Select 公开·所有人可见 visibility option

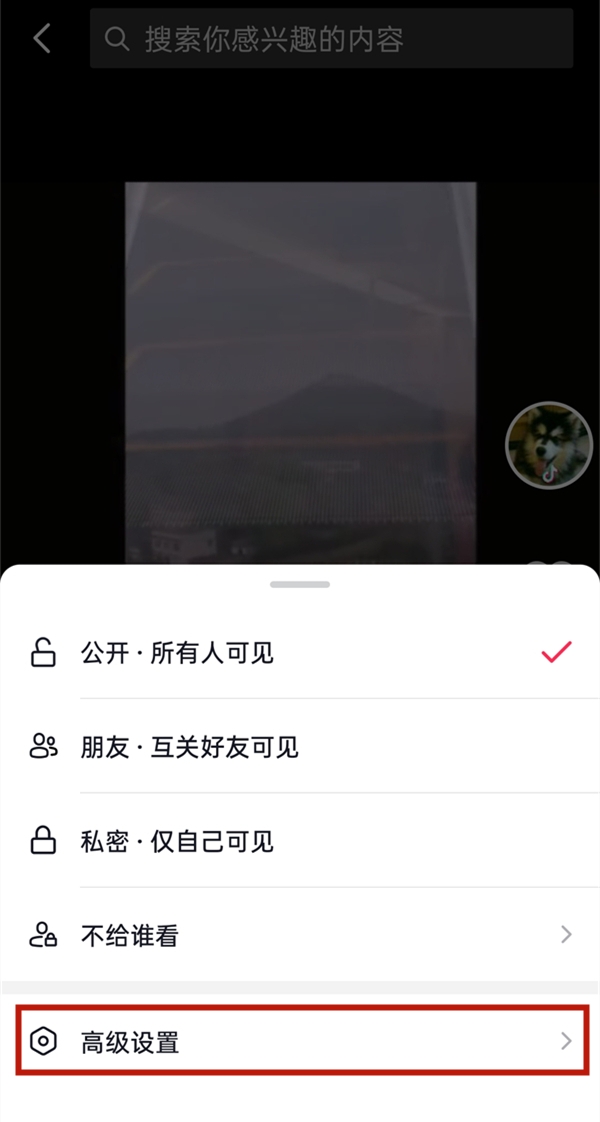point(300,654)
